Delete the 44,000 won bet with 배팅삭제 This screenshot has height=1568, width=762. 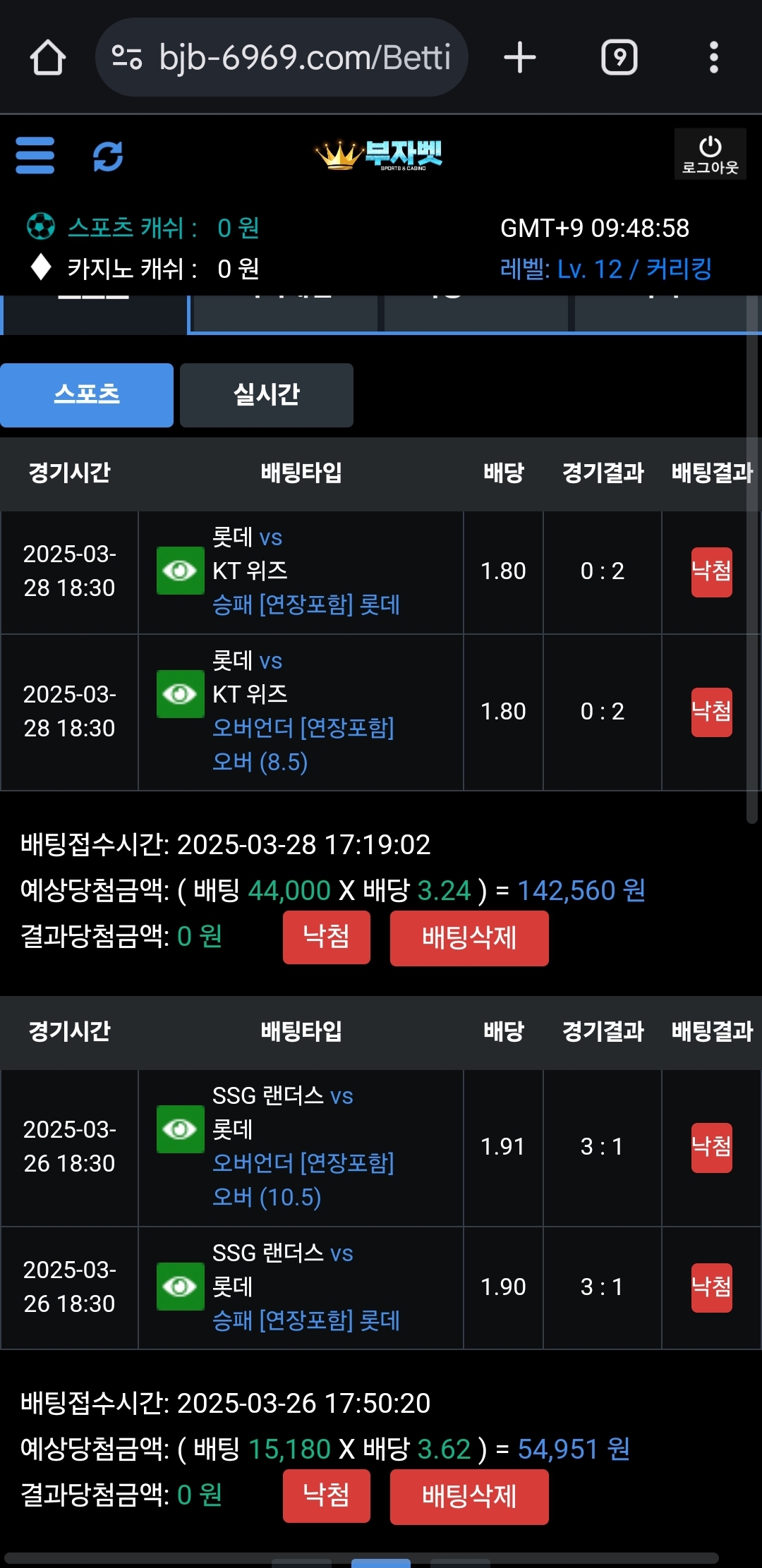pos(469,938)
